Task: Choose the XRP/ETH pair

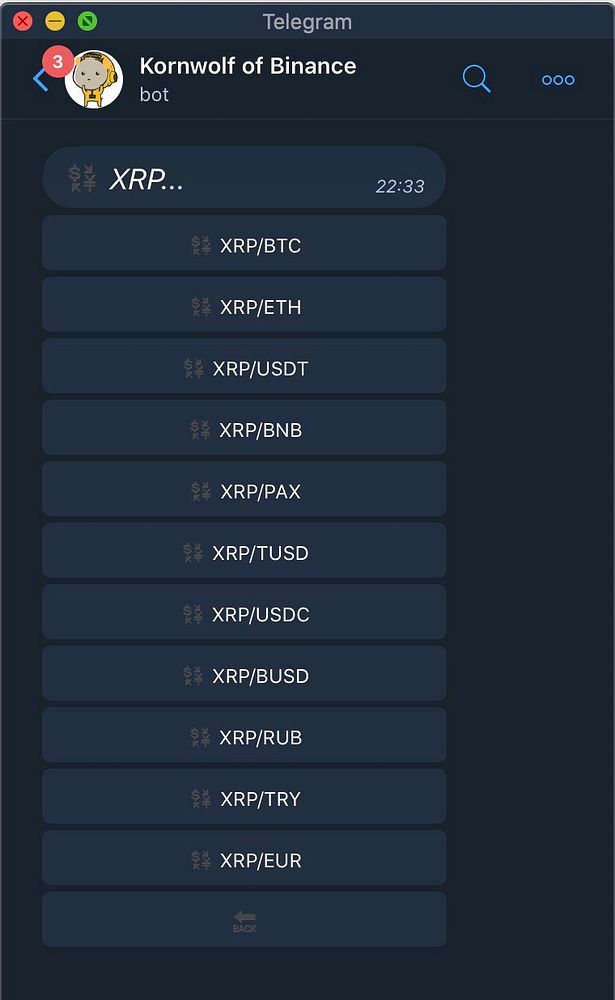Action: (244, 307)
